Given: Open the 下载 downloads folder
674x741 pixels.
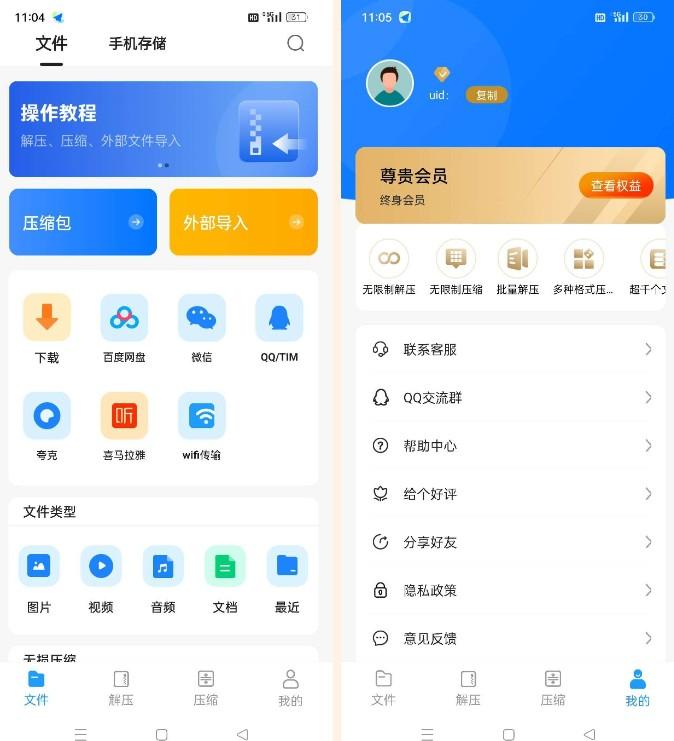Looking at the screenshot, I should coord(47,328).
